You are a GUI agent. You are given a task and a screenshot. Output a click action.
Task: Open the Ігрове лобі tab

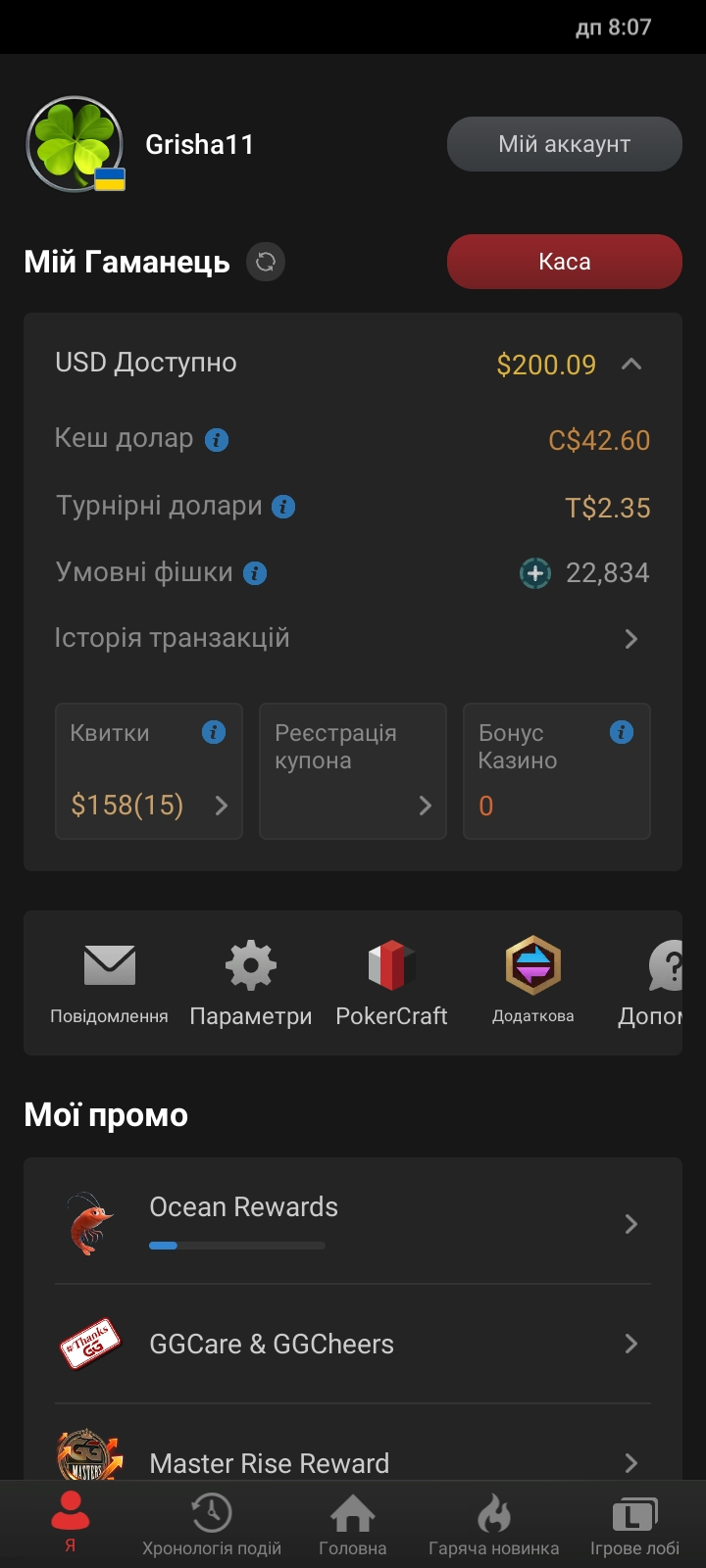click(634, 1525)
